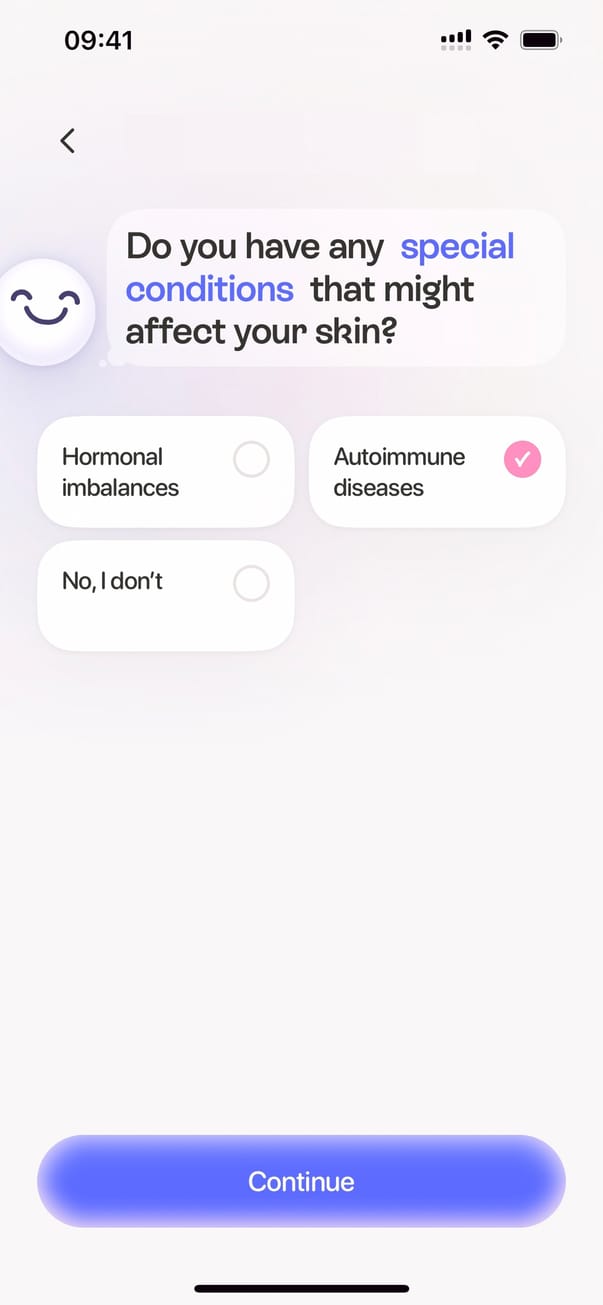The image size is (603, 1305).
Task: Tap Continue to proceed
Action: click(301, 1181)
